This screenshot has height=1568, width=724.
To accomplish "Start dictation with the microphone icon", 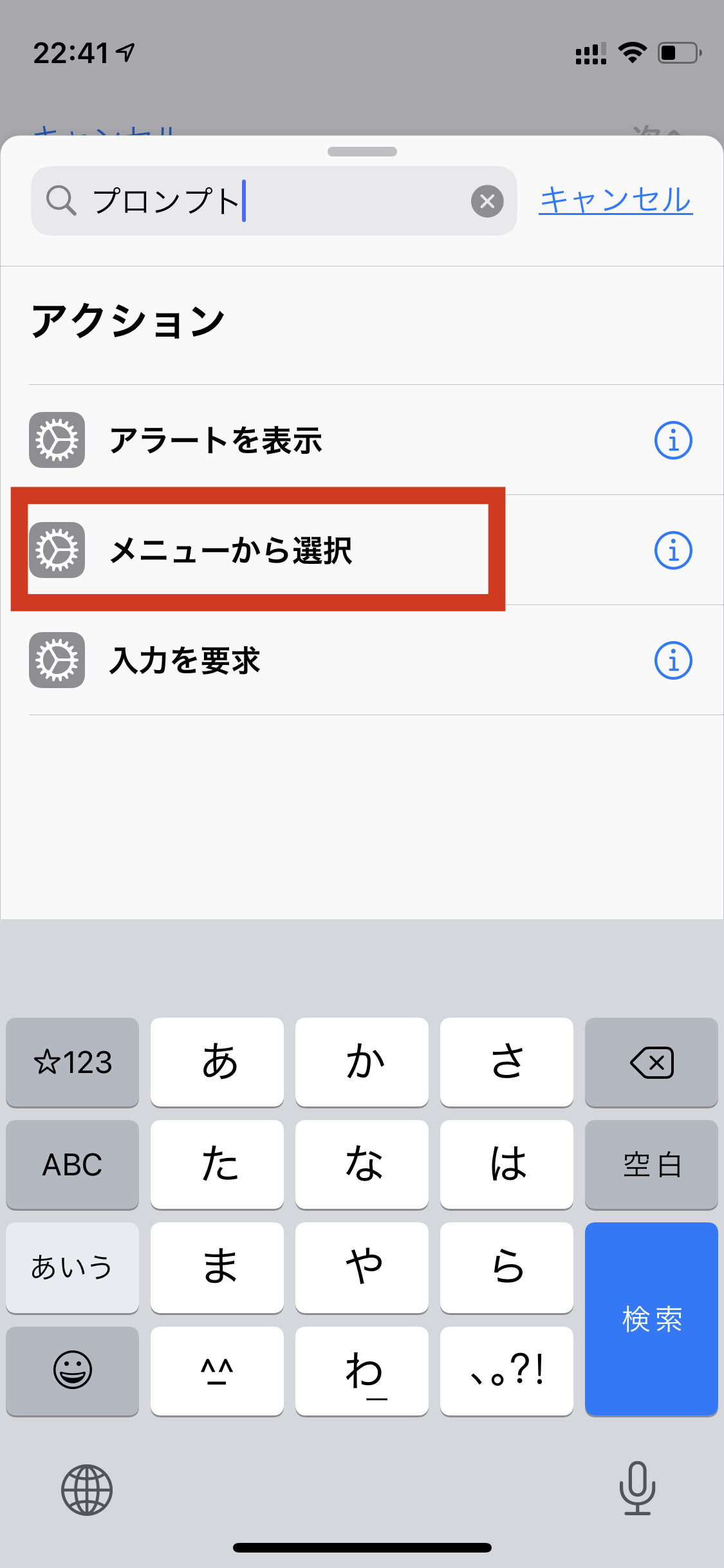I will pyautogui.click(x=637, y=1488).
